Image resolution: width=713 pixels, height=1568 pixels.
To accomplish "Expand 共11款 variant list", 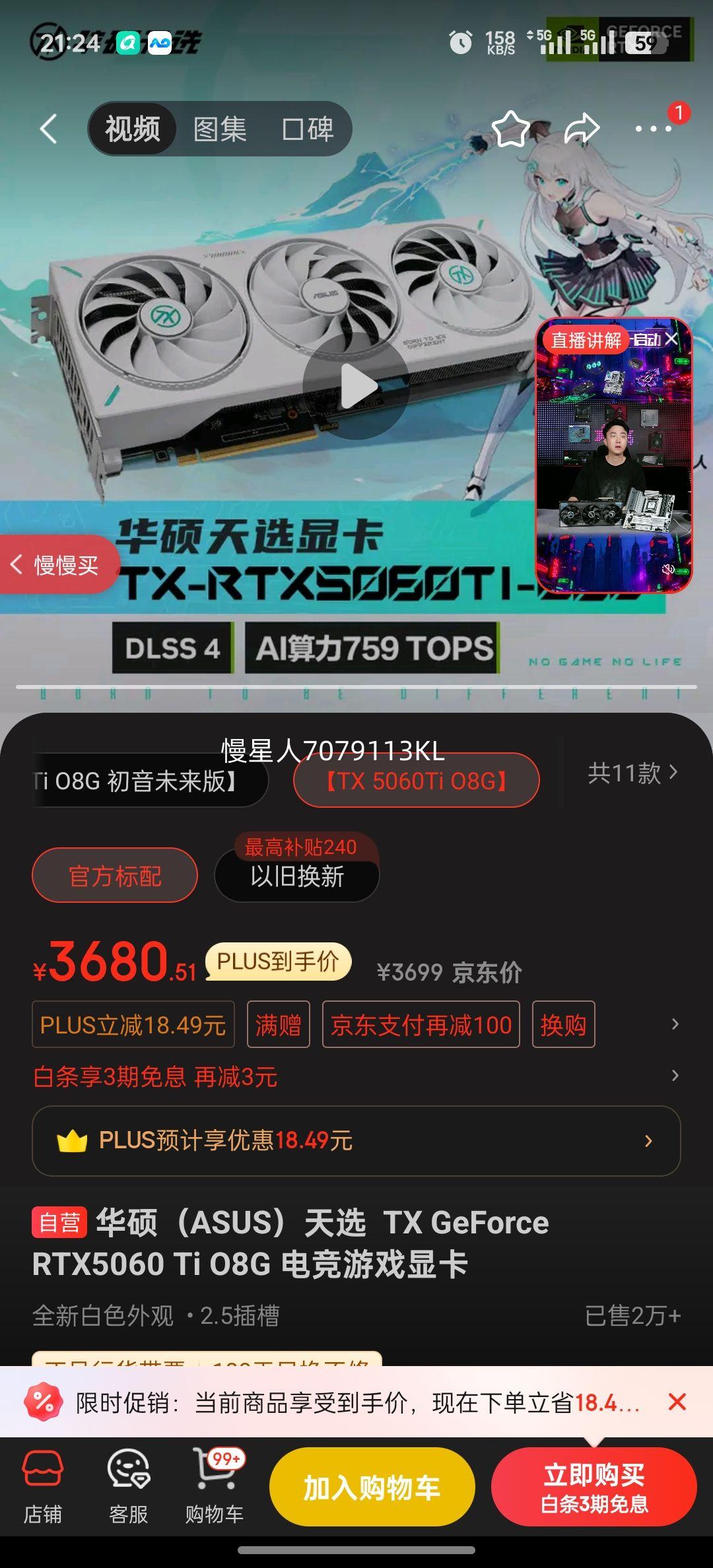I will pos(628,773).
